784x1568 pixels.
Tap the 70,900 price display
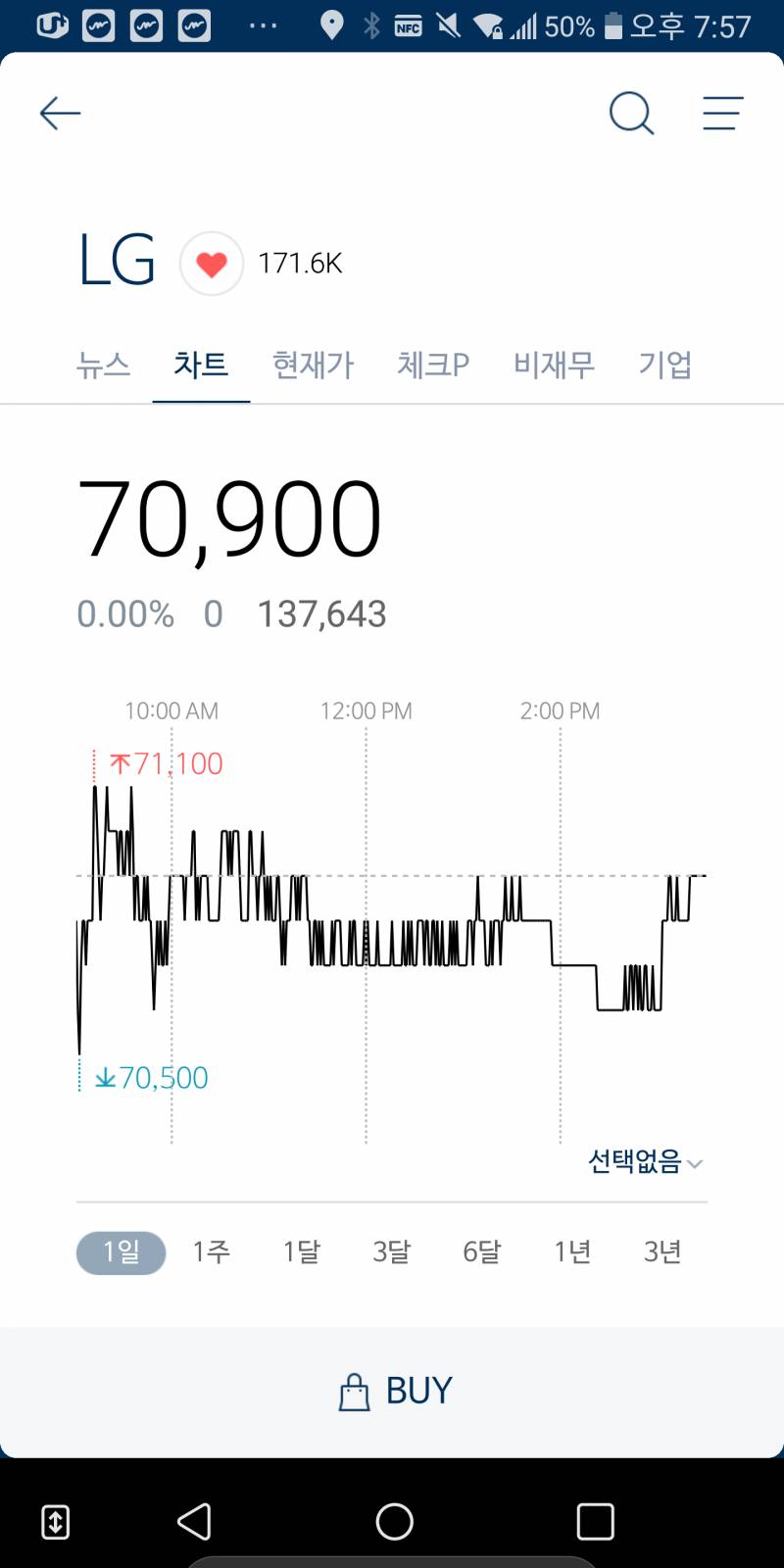click(x=232, y=519)
